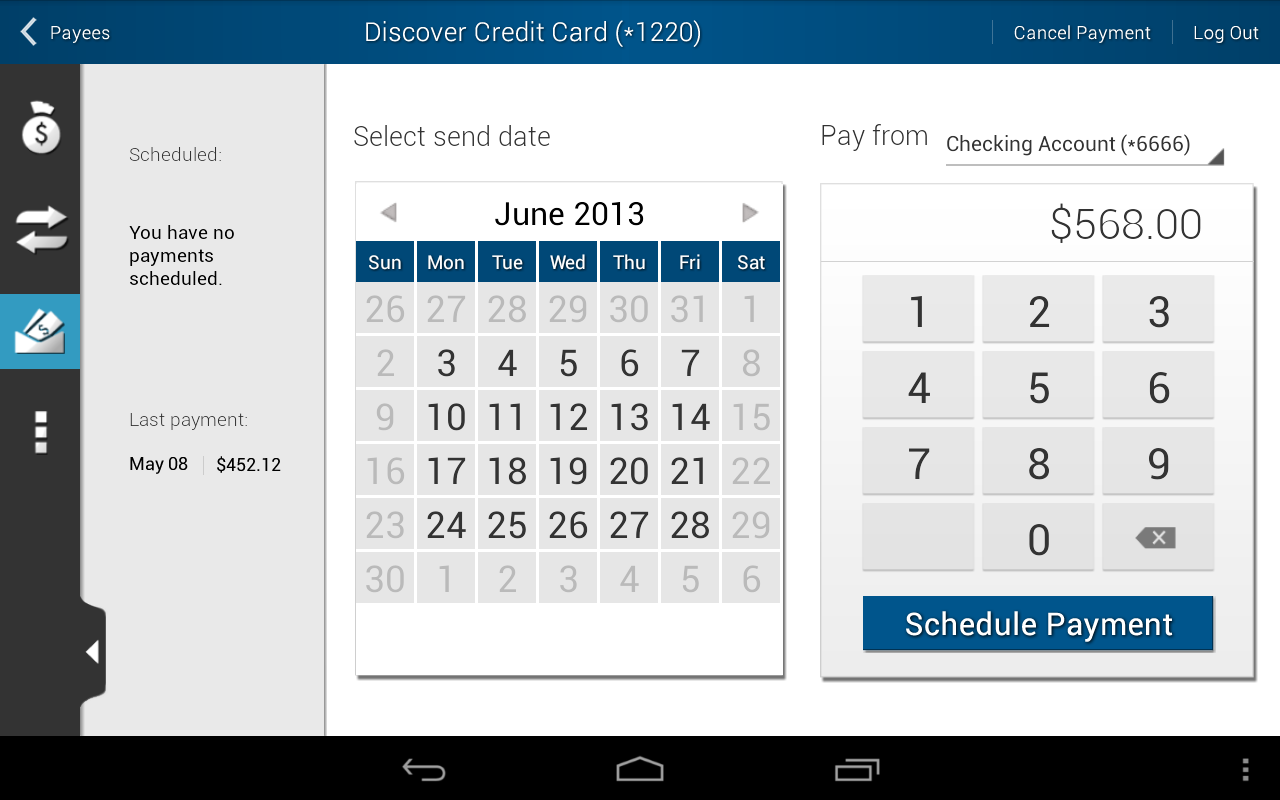Screen dimensions: 1280x800
Task: Type 9 using the keypad
Action: (1158, 463)
